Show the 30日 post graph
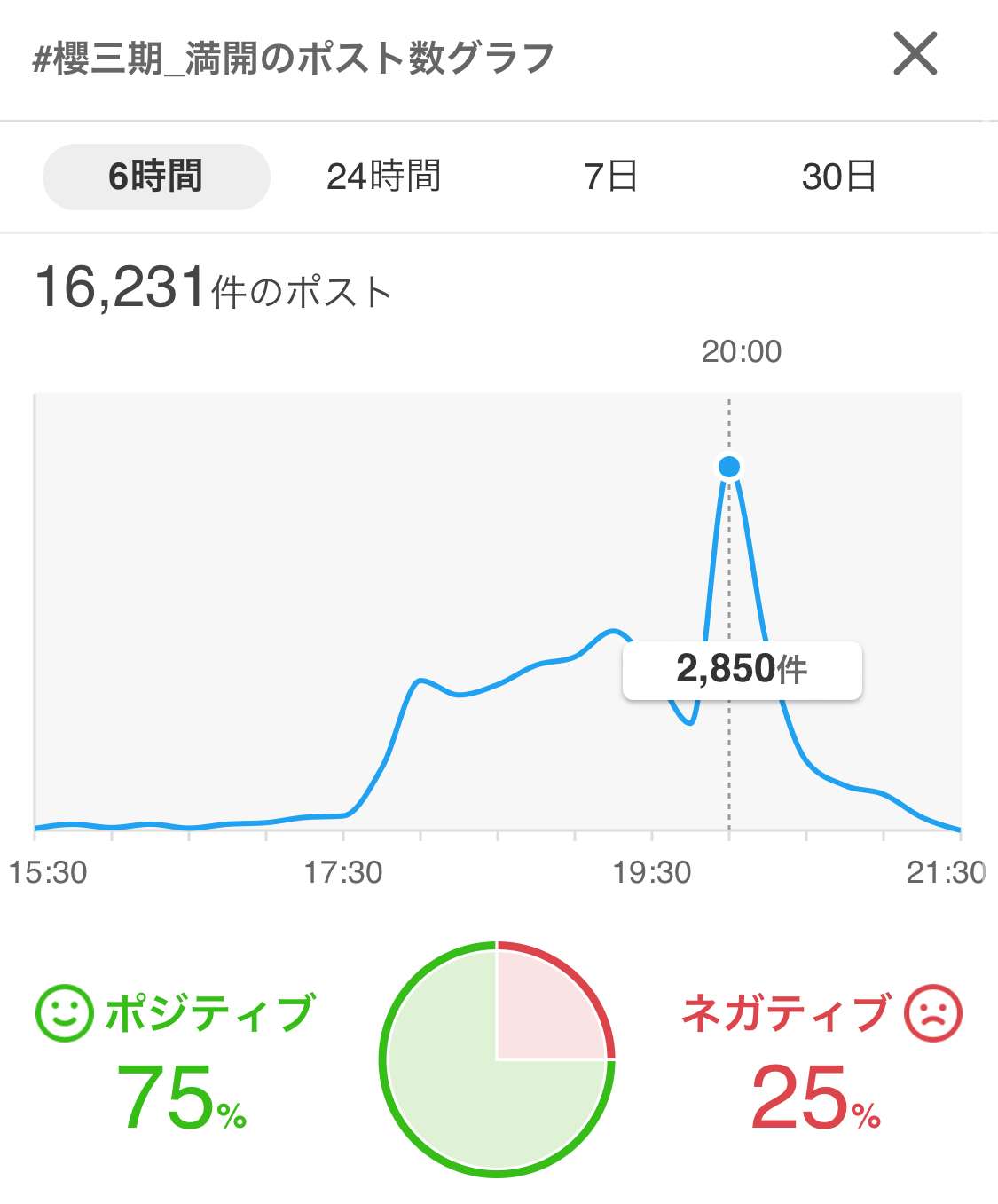The image size is (998, 1204). (838, 177)
